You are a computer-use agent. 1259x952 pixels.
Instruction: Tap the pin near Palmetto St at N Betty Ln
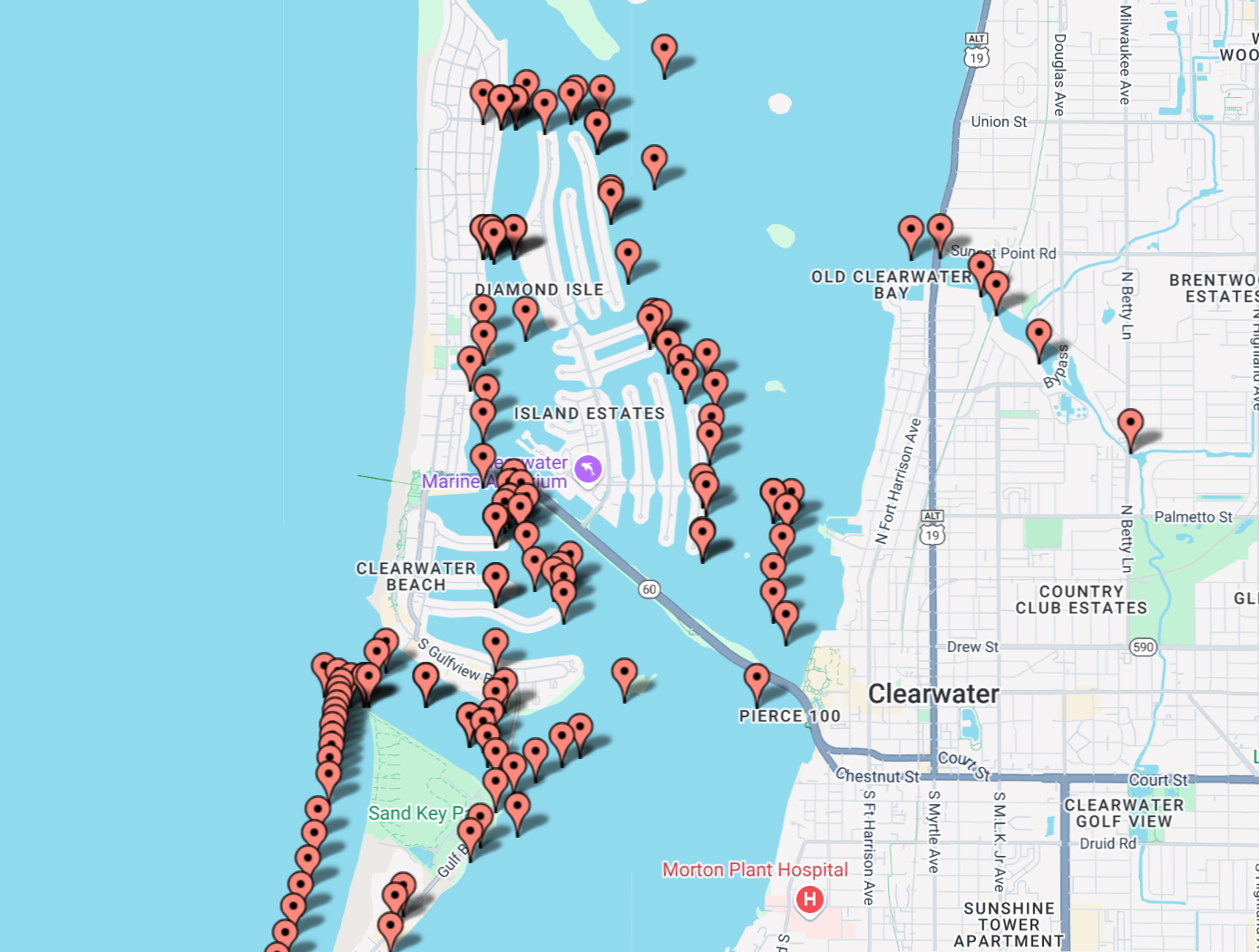pos(1129,426)
